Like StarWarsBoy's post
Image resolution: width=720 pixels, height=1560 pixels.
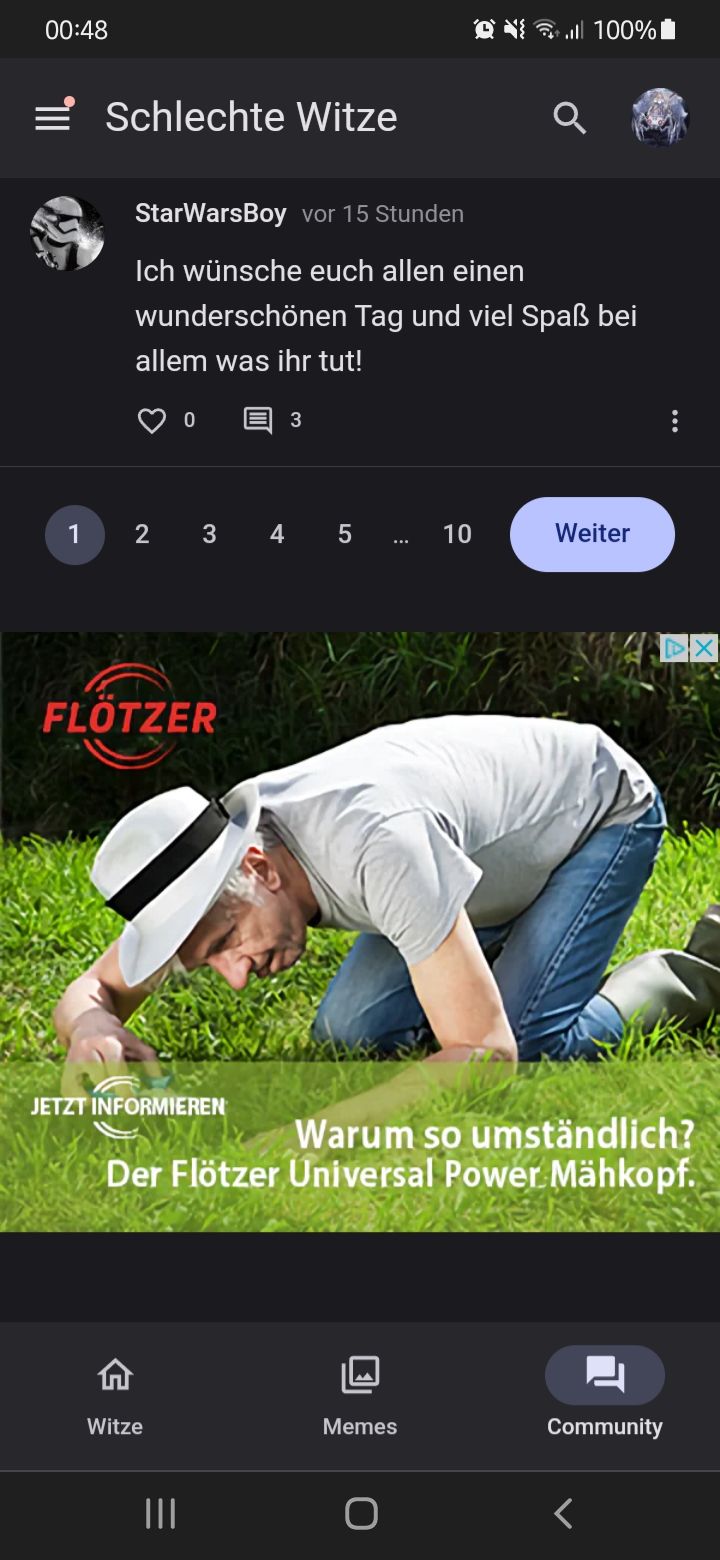tap(152, 421)
